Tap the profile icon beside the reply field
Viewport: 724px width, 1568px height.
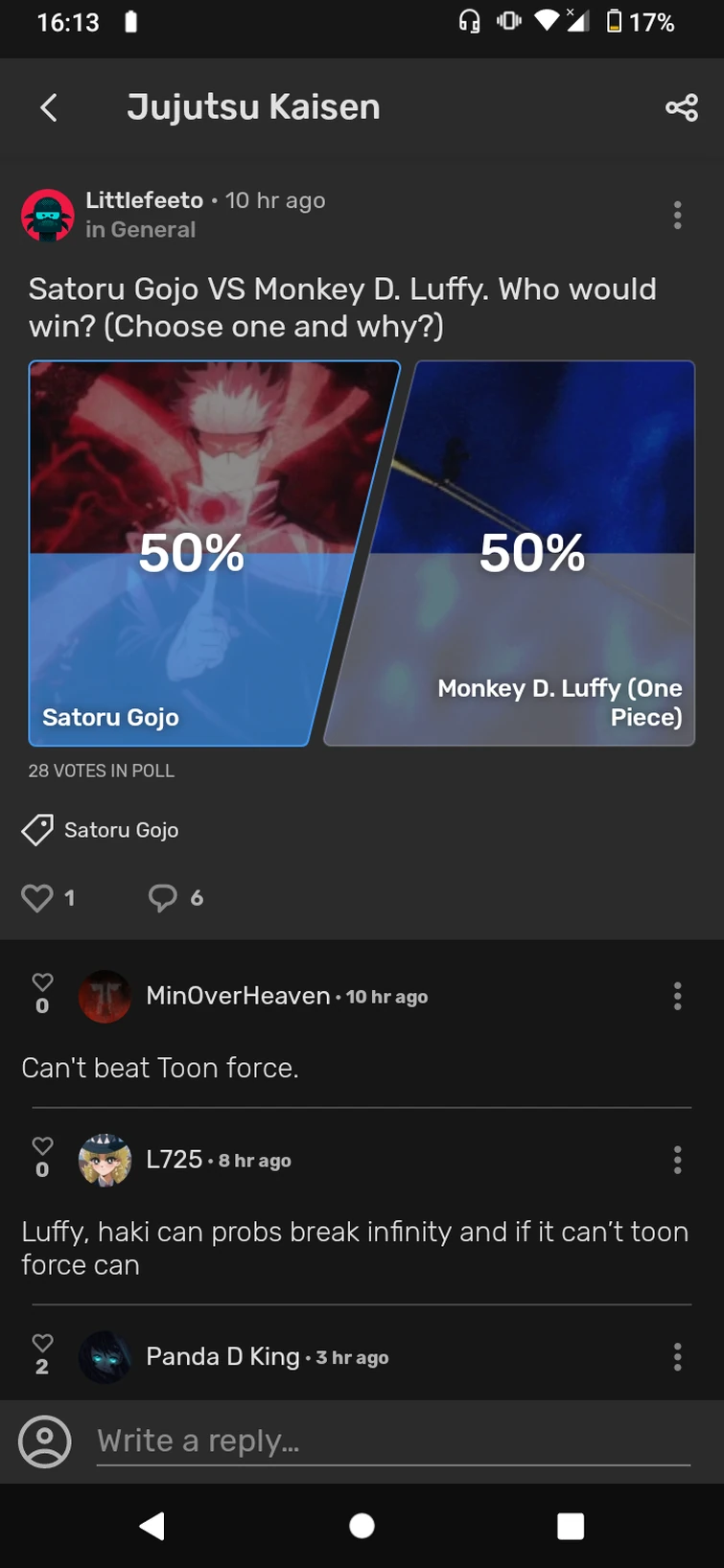coord(43,1441)
